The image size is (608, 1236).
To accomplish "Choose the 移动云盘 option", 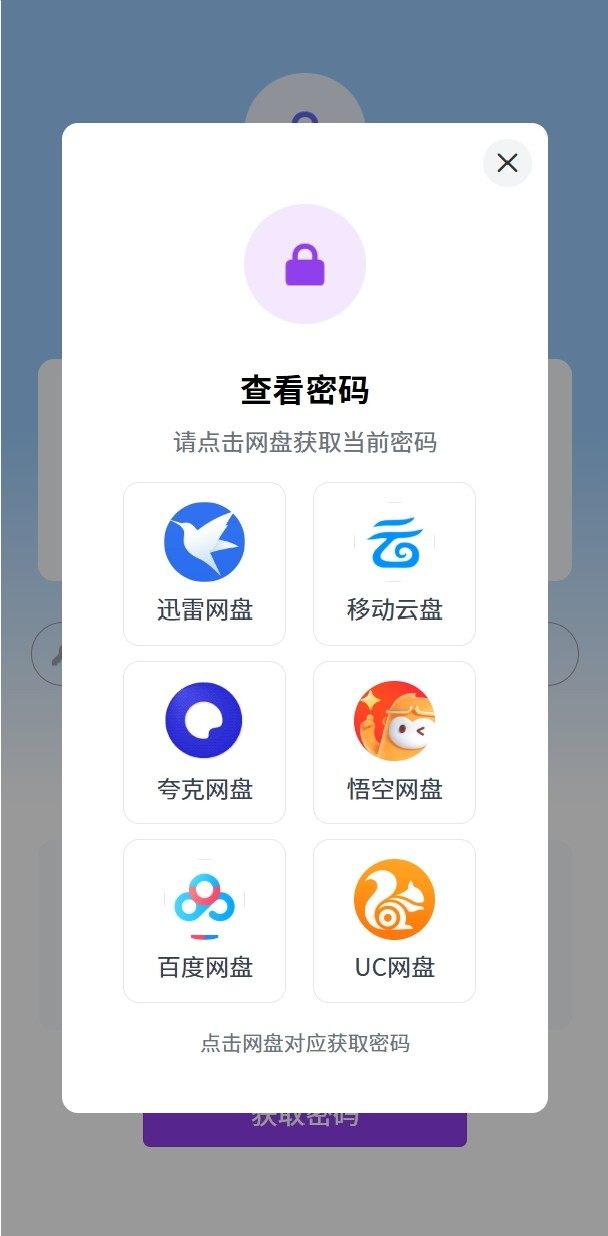I will pyautogui.click(x=394, y=564).
